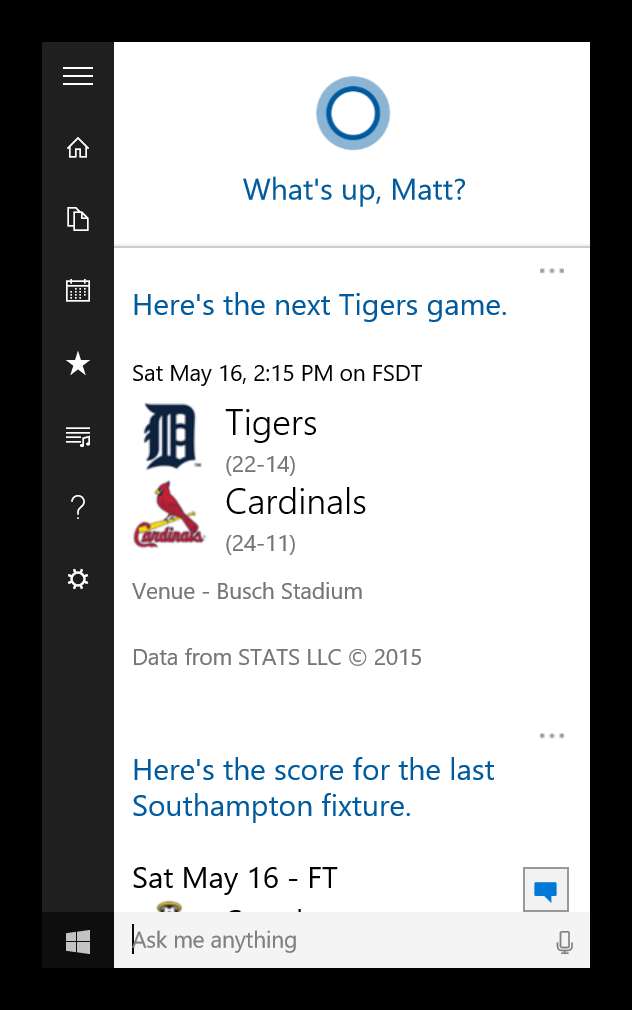Open the Settings gear
632x1010 pixels.
[x=78, y=580]
